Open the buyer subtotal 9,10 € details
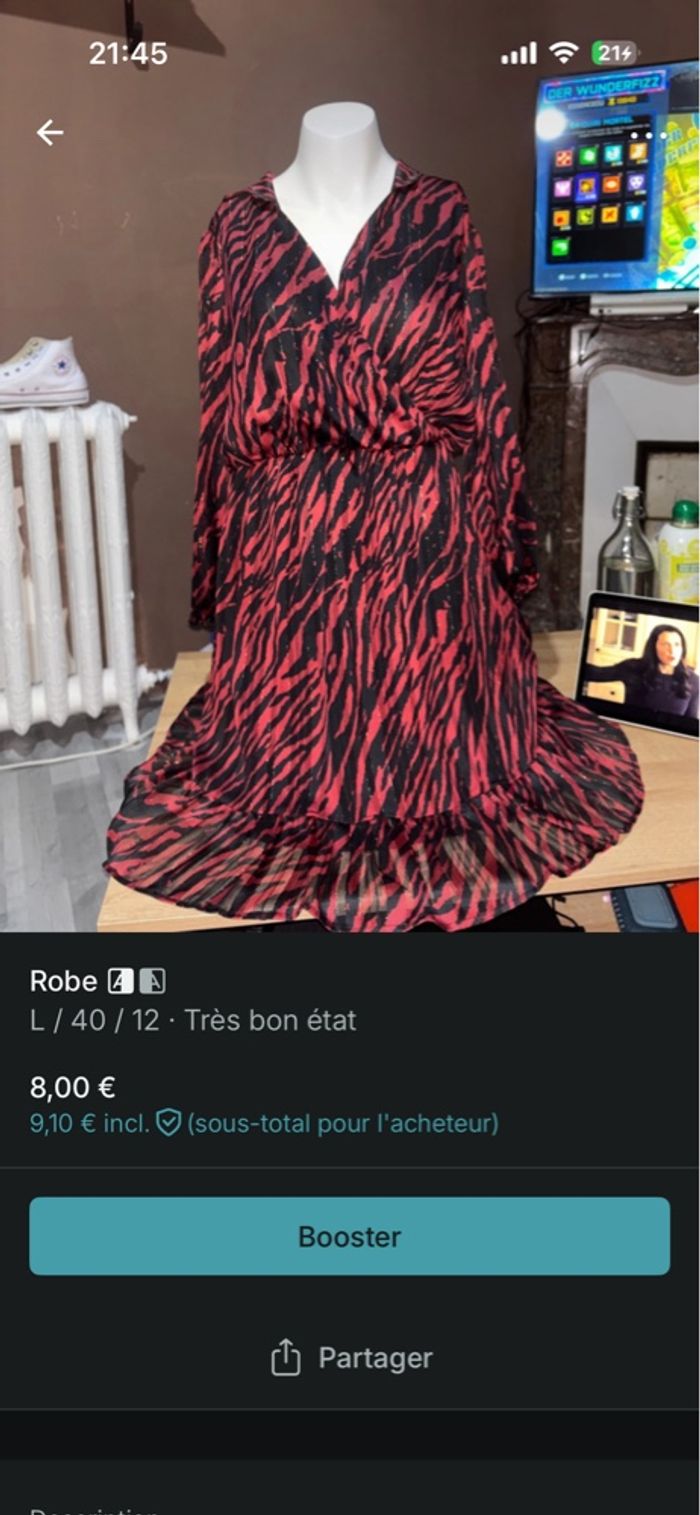The image size is (700, 1515). [264, 1124]
